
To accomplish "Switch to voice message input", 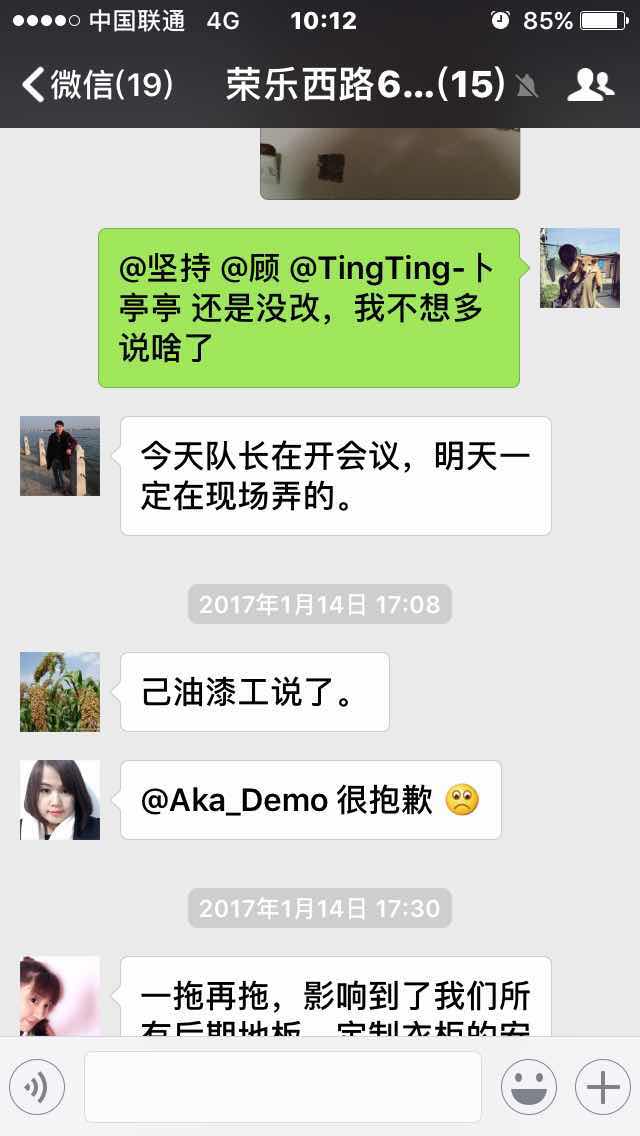I will tap(37, 1086).
